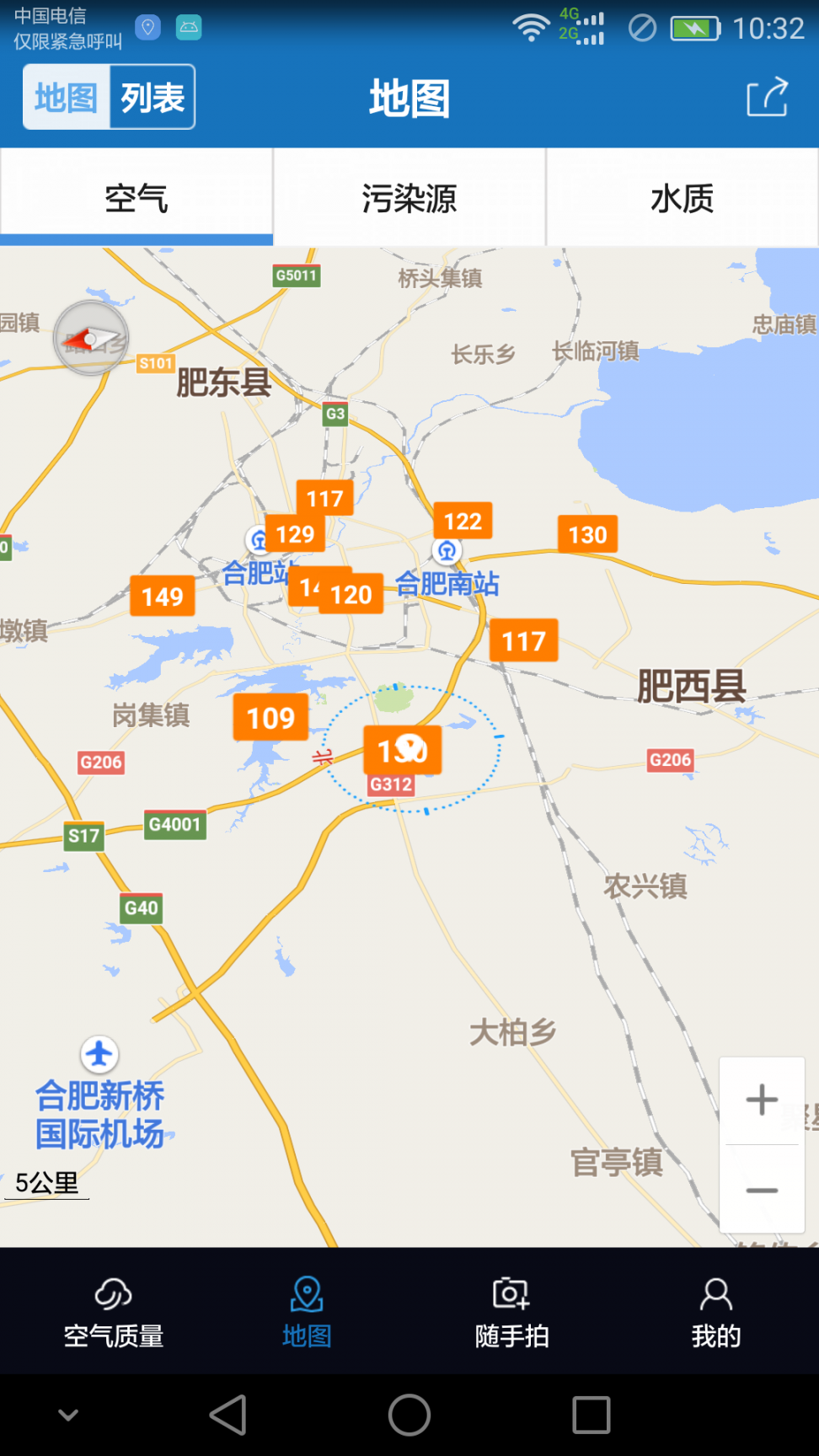This screenshot has height=1456, width=819.
Task: Open the 130 air quality marker
Action: coord(587,534)
